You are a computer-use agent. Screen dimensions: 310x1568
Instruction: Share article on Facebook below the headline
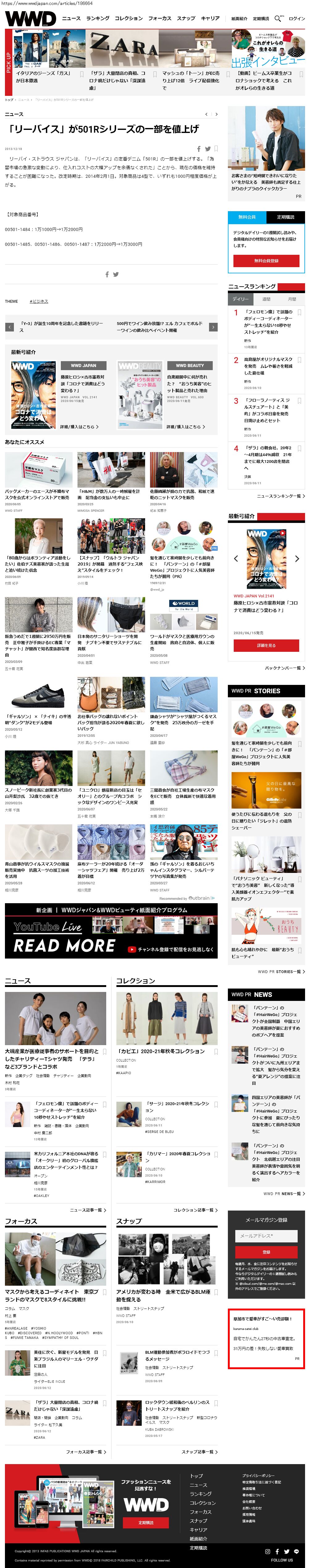(198, 148)
